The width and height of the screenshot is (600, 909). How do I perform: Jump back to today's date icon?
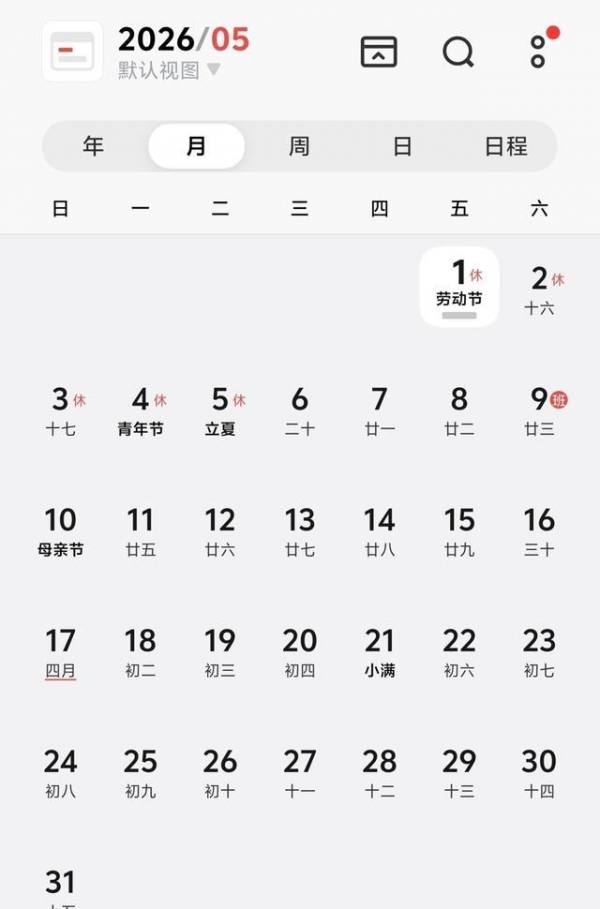[379, 52]
